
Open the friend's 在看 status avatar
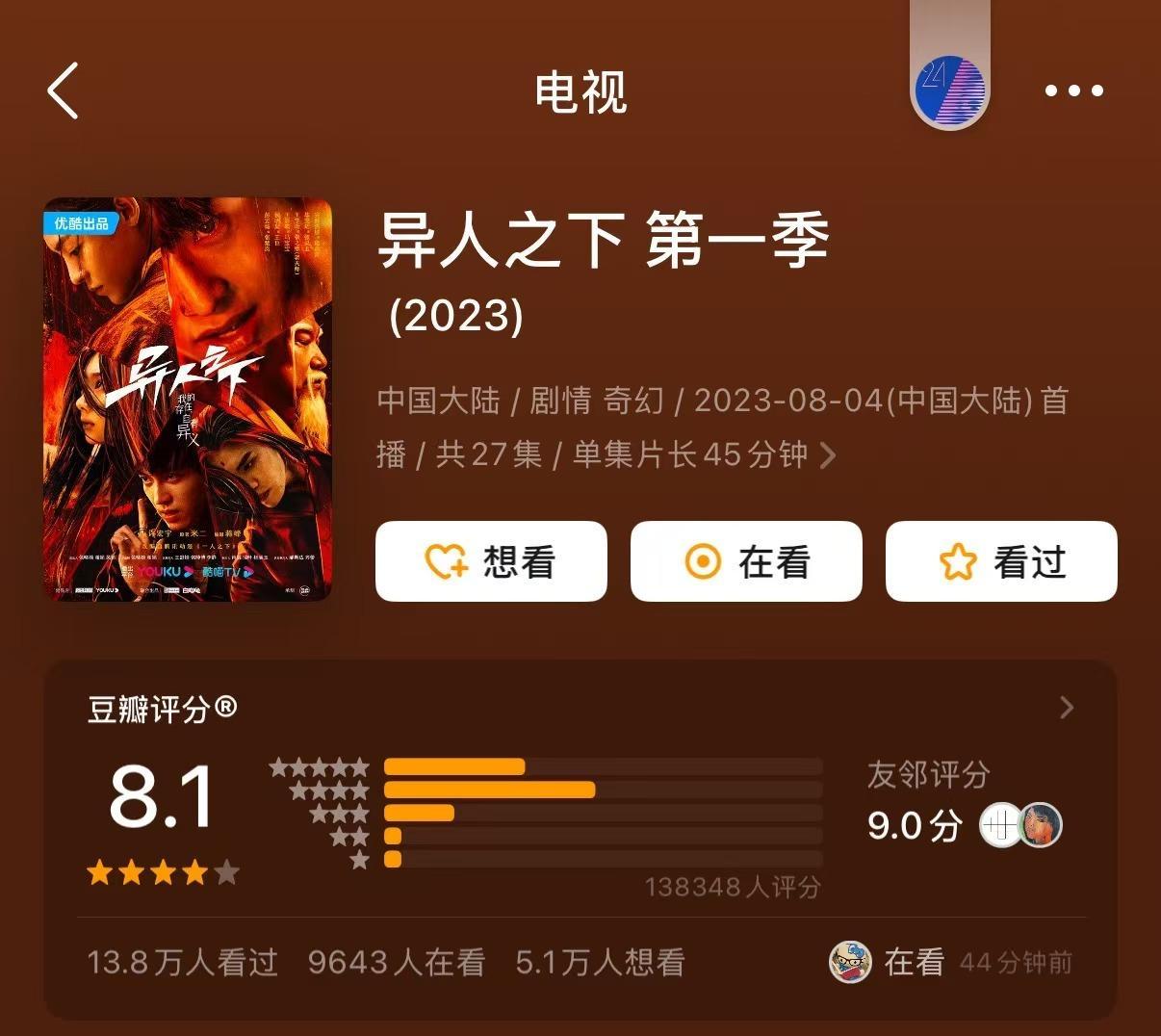point(850,962)
